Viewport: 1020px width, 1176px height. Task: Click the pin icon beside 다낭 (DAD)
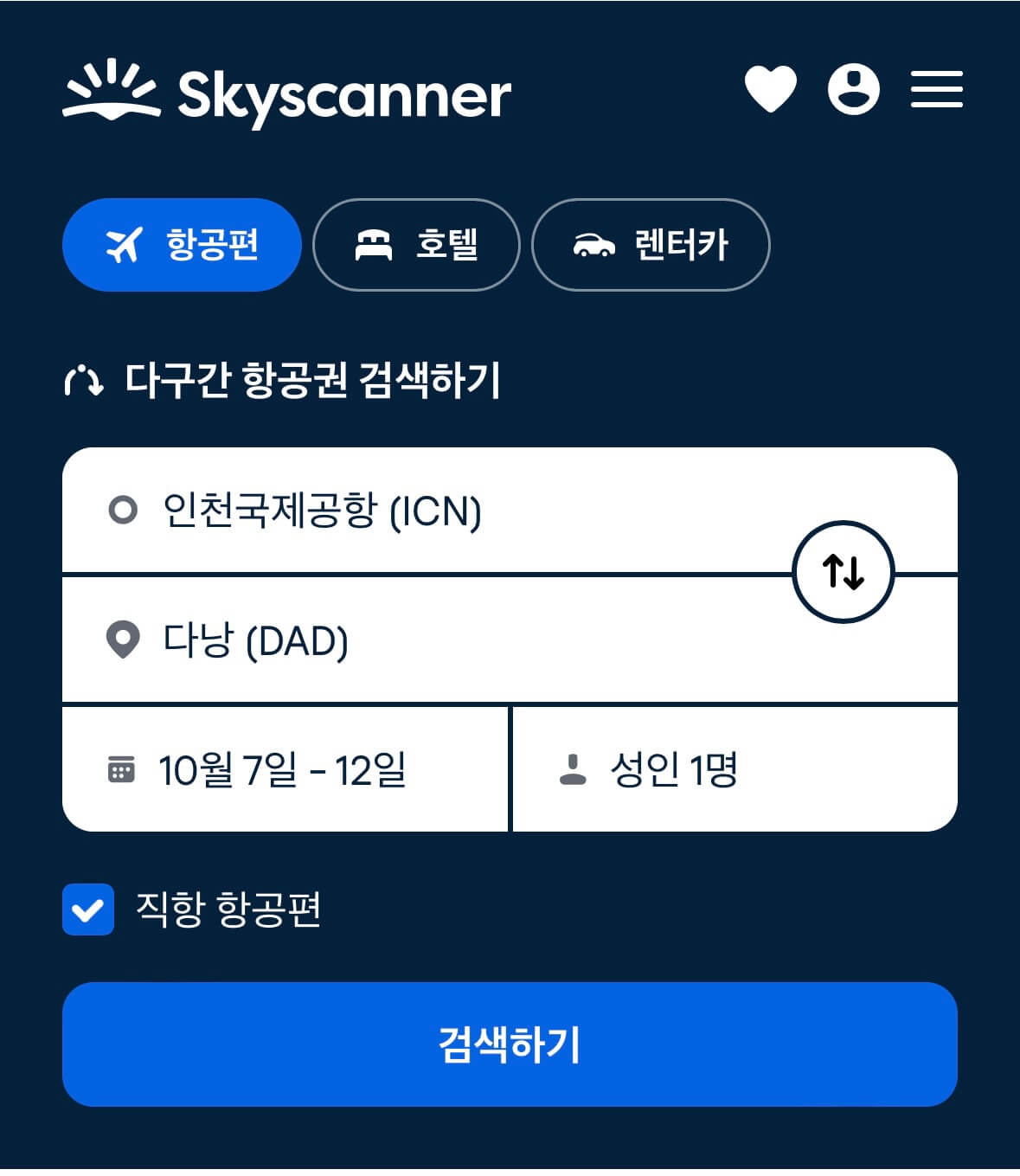coord(124,638)
